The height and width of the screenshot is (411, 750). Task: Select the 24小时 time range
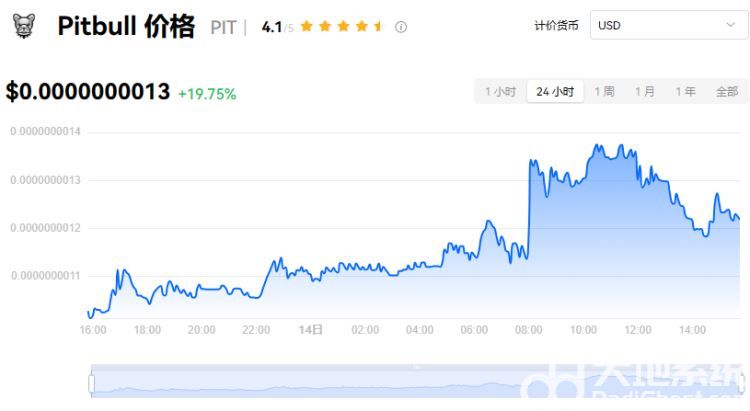555,91
